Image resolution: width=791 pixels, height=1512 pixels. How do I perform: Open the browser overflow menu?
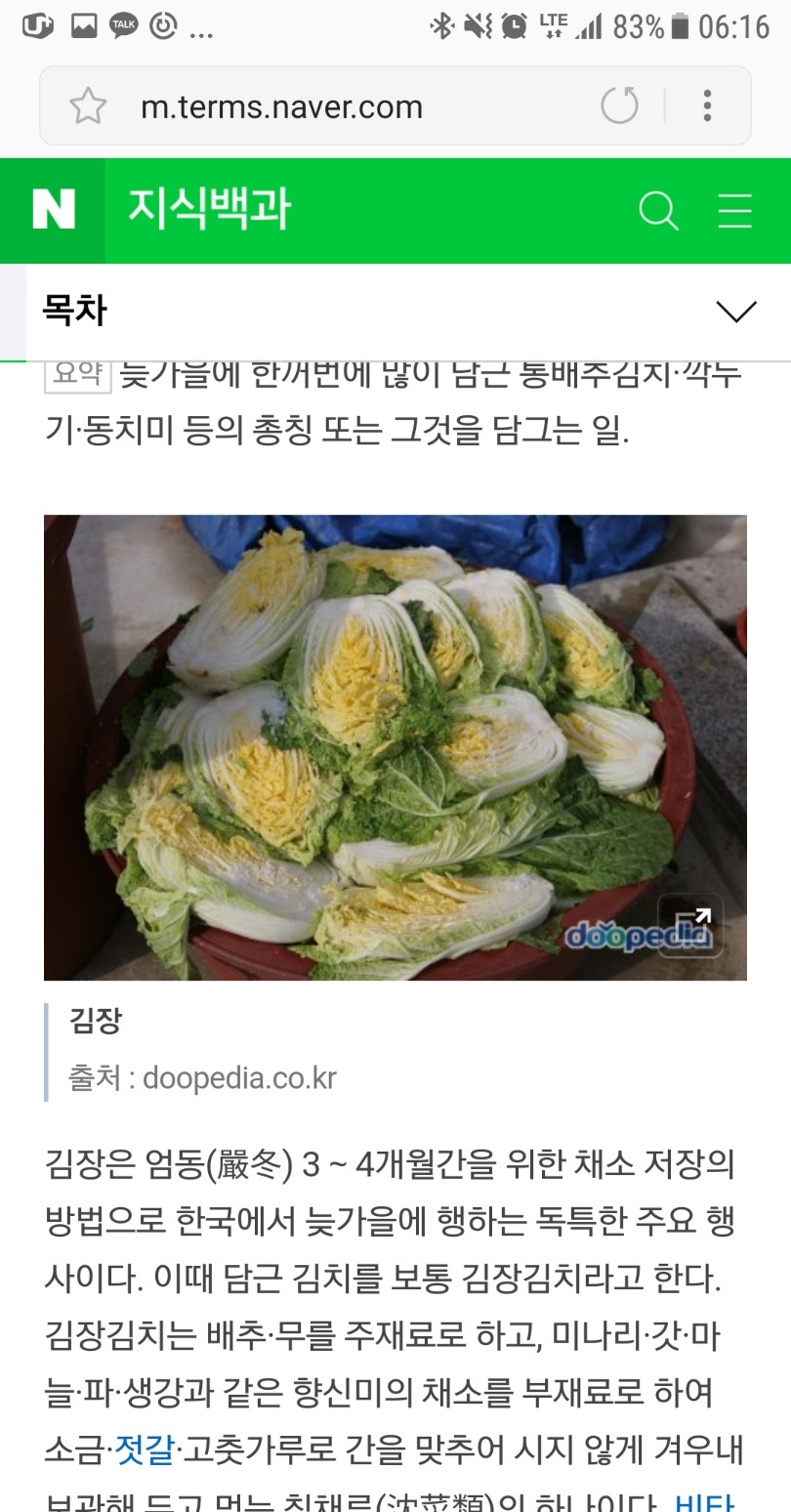[707, 105]
